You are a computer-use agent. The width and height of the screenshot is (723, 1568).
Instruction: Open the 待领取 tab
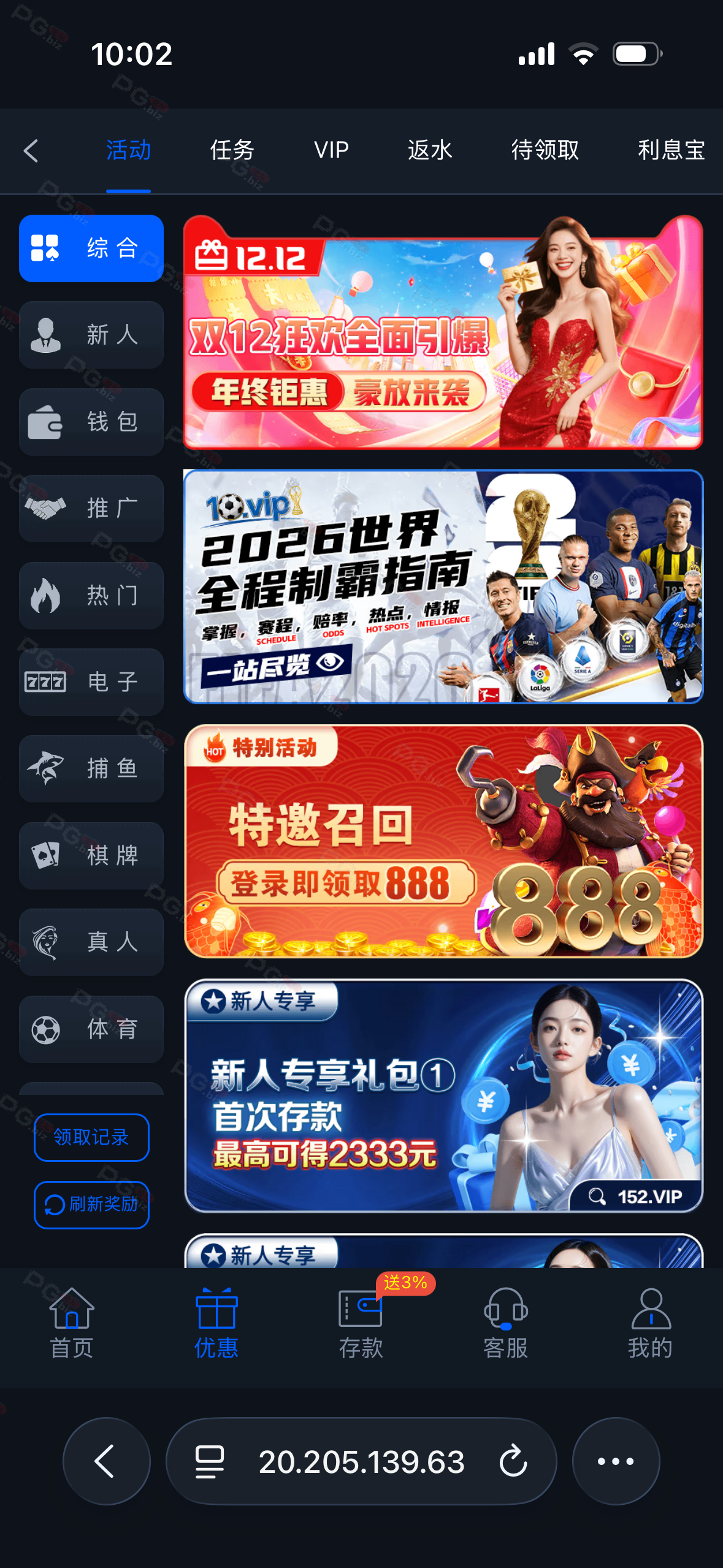point(545,150)
